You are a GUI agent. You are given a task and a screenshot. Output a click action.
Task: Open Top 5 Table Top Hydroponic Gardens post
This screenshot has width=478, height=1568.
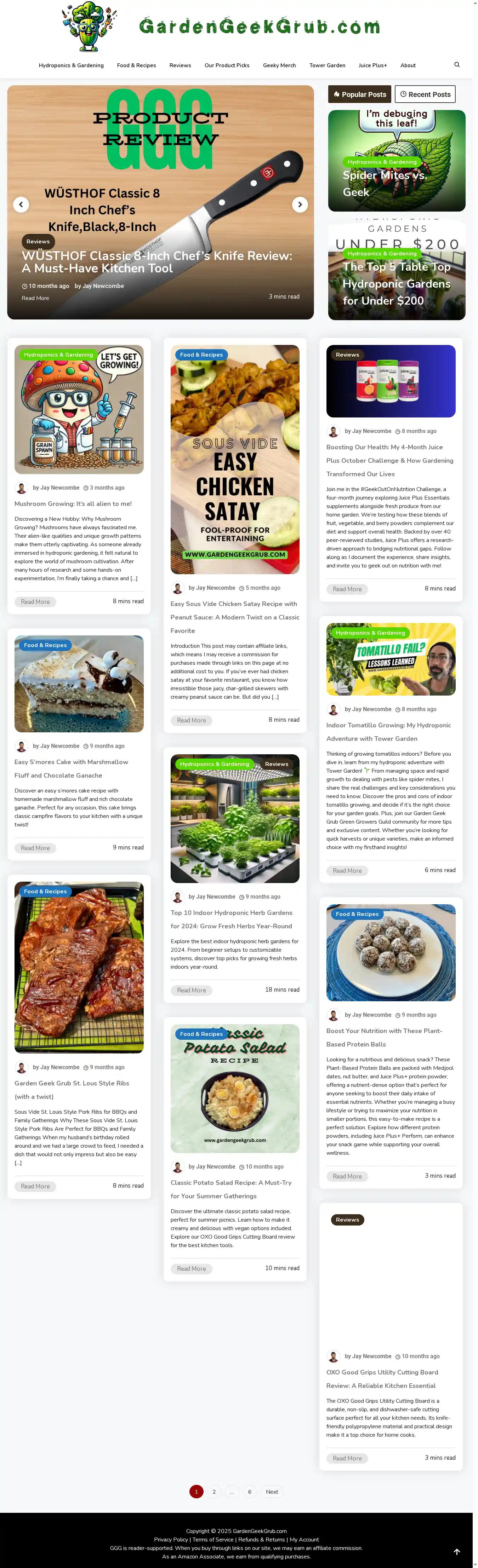click(x=397, y=284)
